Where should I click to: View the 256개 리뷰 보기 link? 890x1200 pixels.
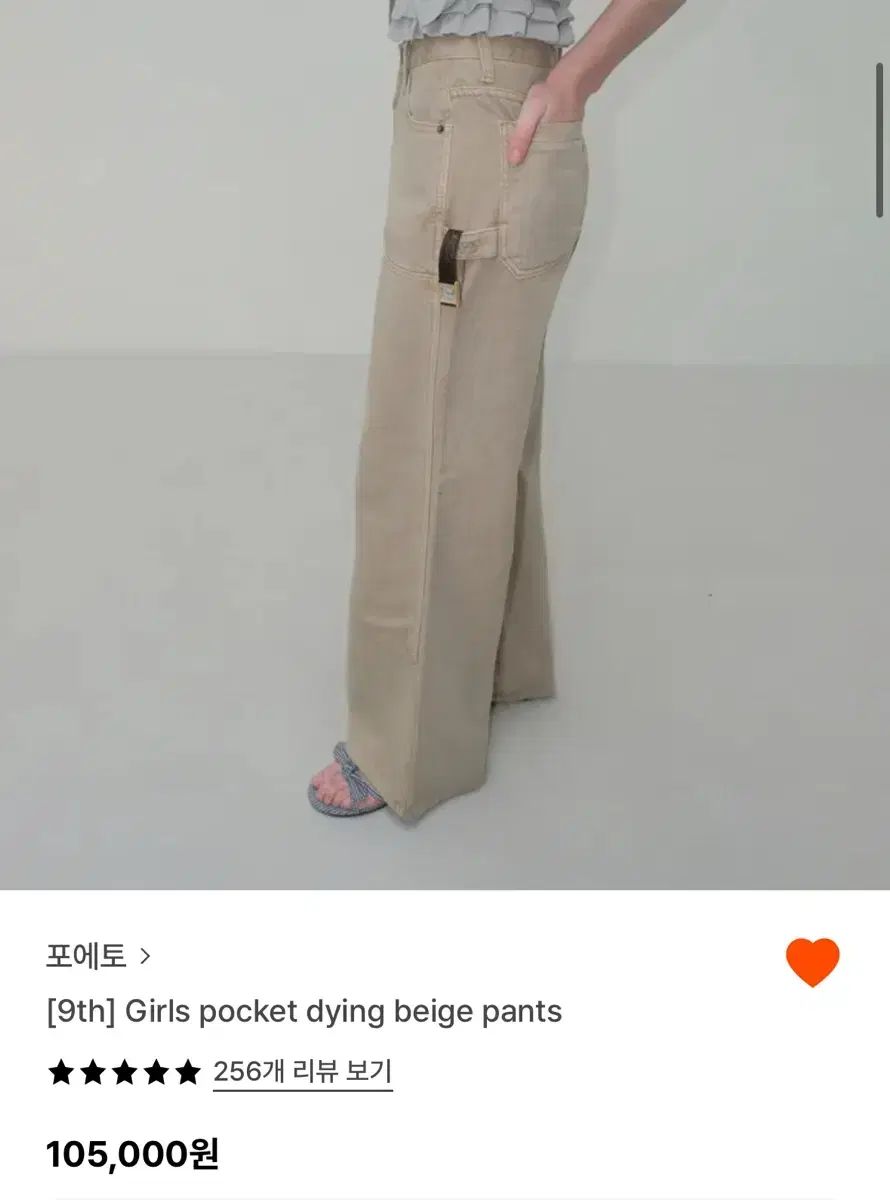[302, 1072]
